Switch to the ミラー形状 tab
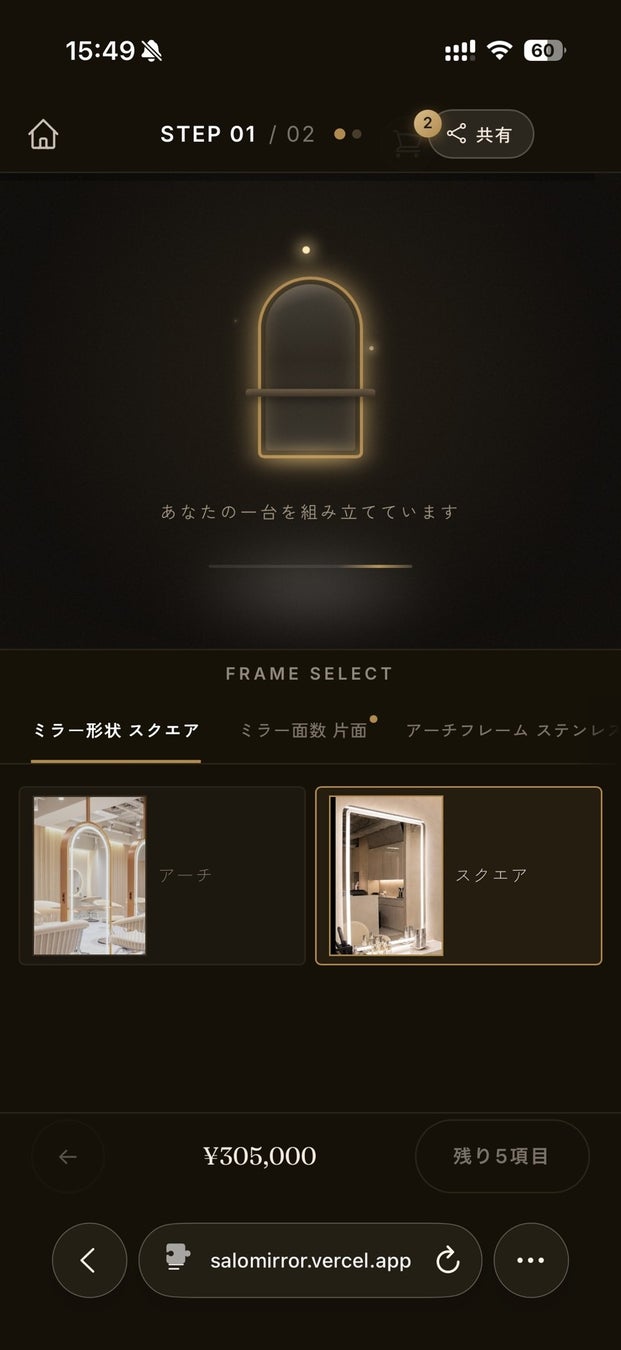 [116, 731]
